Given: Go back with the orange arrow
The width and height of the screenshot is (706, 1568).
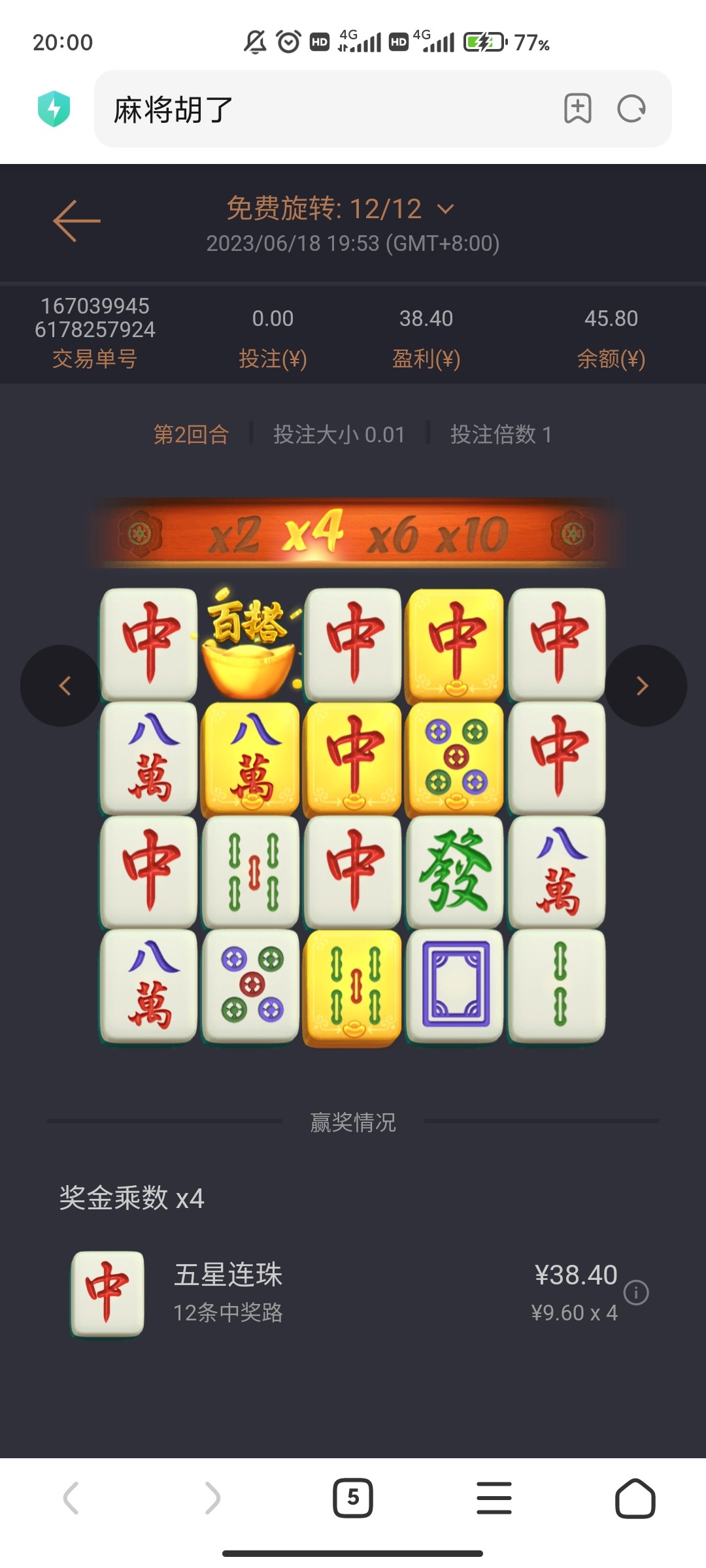Looking at the screenshot, I should (x=76, y=221).
